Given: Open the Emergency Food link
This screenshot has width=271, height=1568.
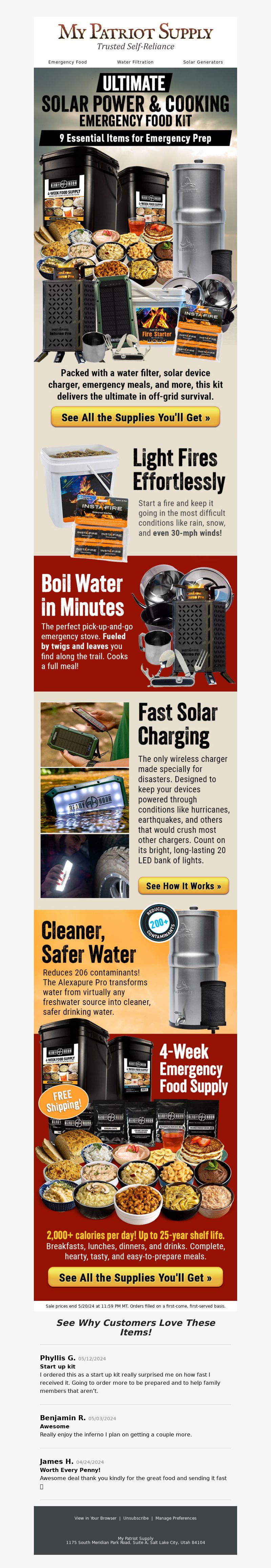Looking at the screenshot, I should (x=68, y=62).
